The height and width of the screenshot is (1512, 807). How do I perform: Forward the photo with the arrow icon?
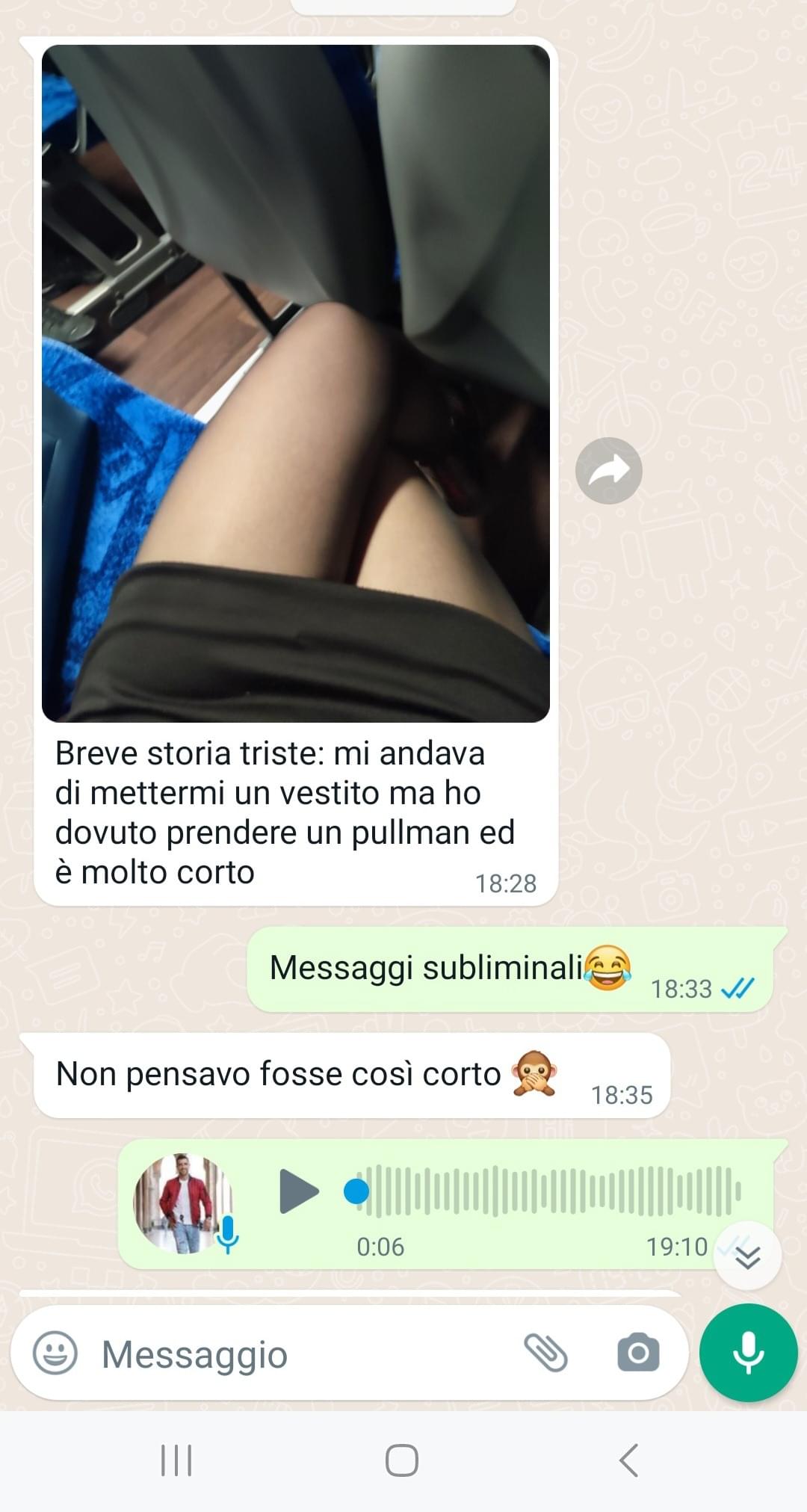pos(609,471)
